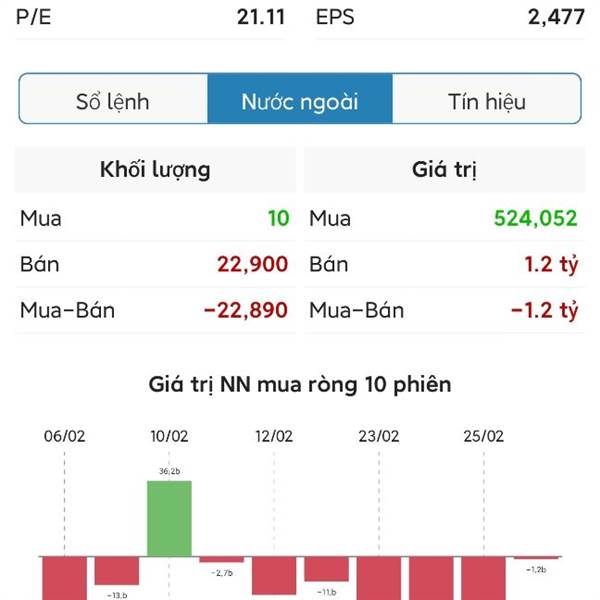Select the Nước ngoài tab

point(300,101)
